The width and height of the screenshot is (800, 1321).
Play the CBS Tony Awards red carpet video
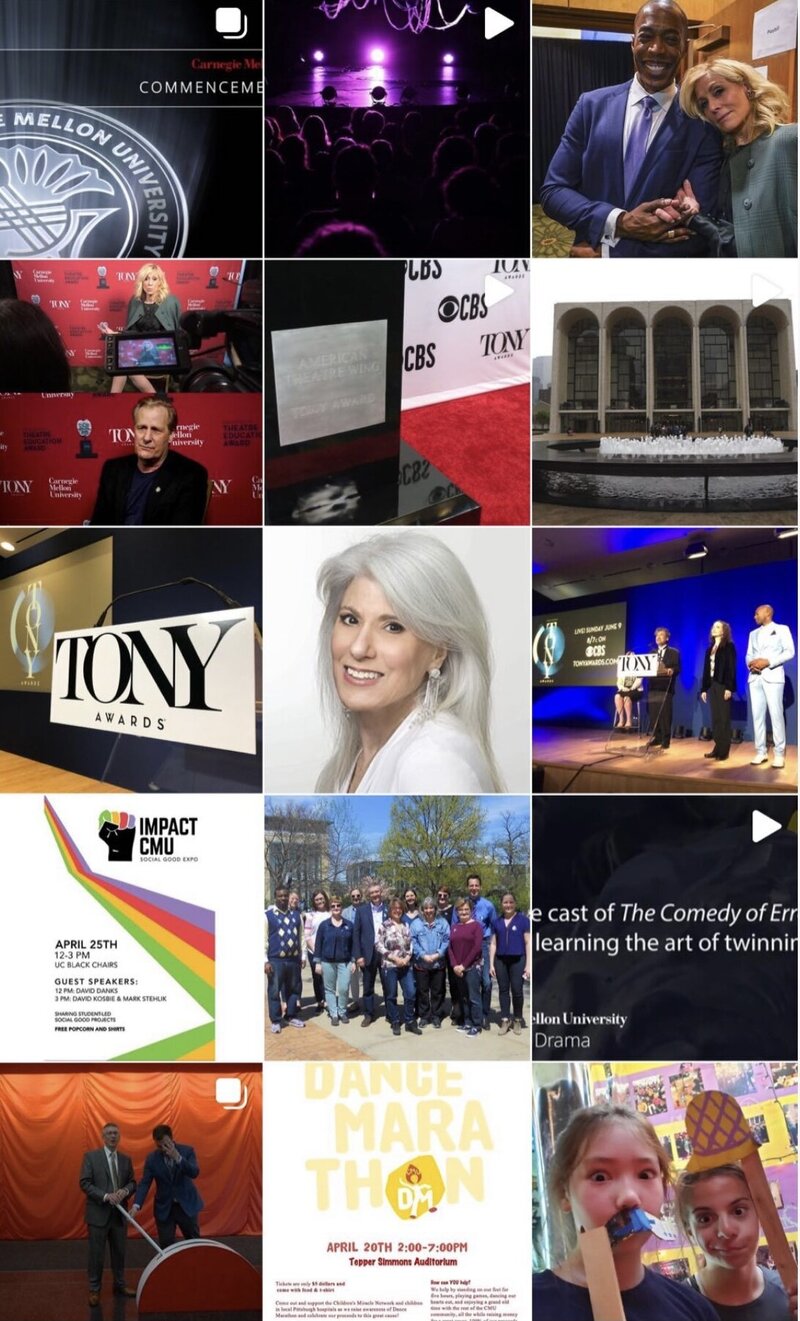(397, 392)
